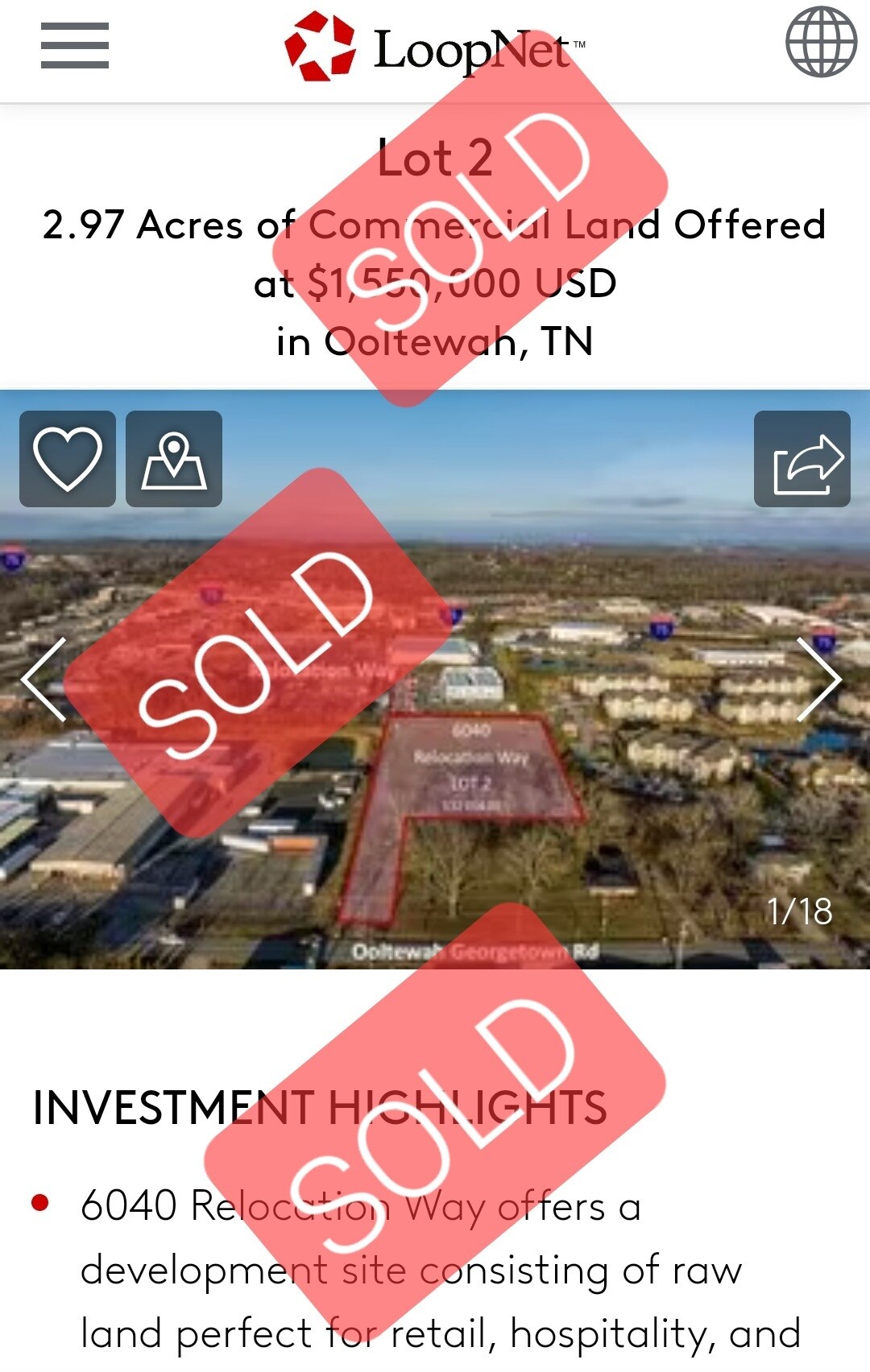This screenshot has height=1372, width=870.
Task: Save listing with the heart icon
Action: point(68,459)
